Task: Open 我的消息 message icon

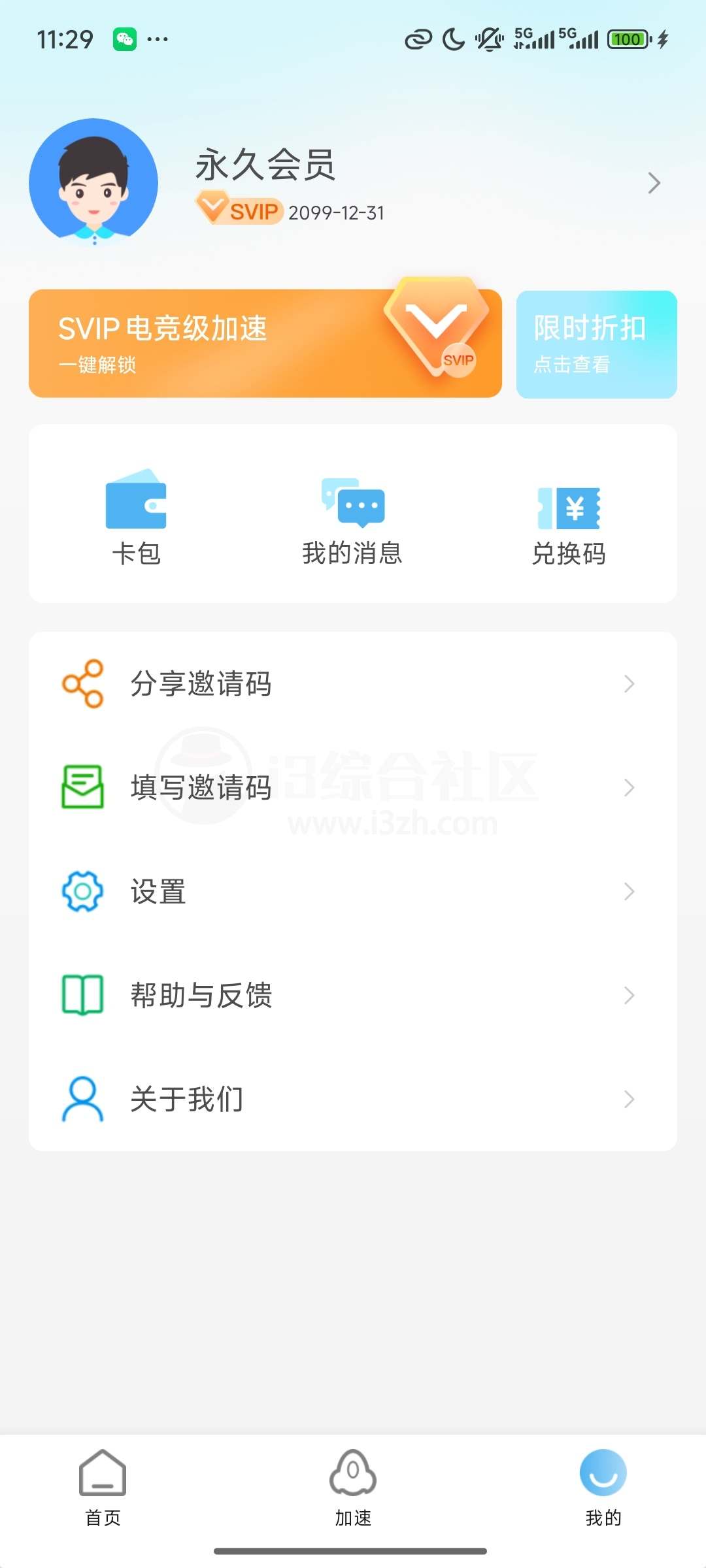Action: coord(353,503)
